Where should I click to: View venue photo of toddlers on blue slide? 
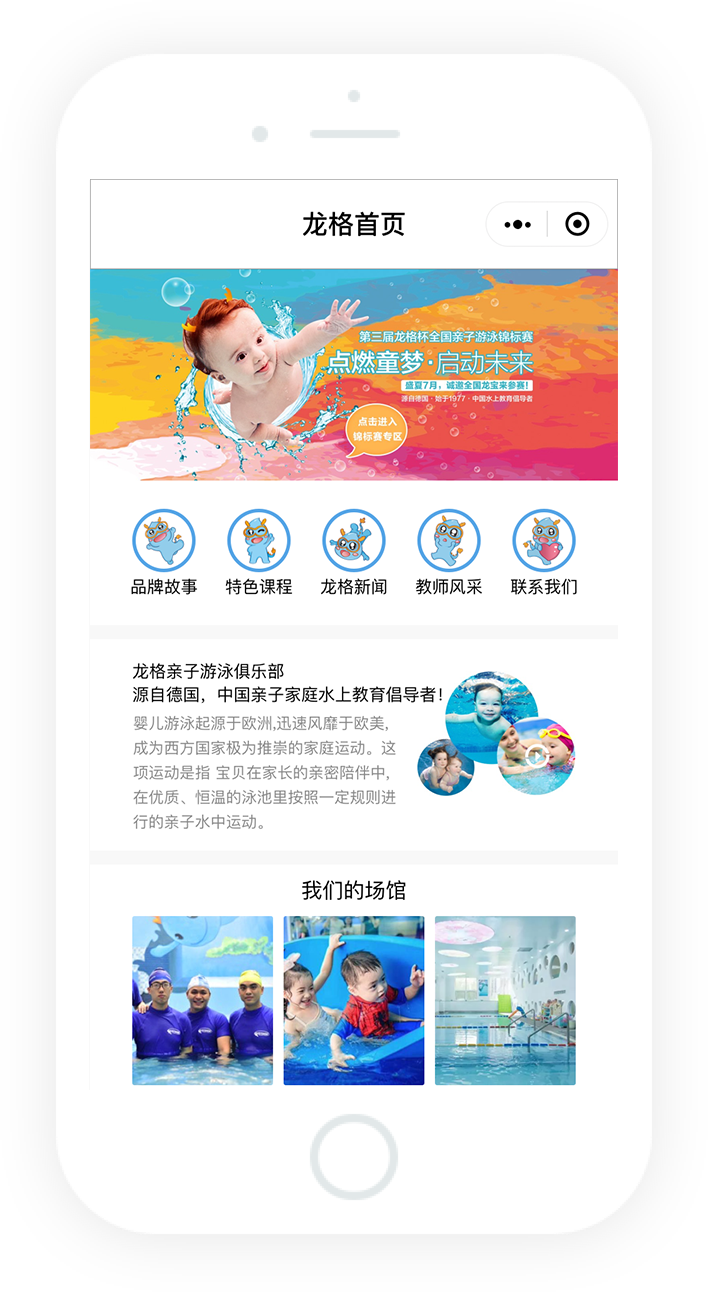coord(354,1000)
